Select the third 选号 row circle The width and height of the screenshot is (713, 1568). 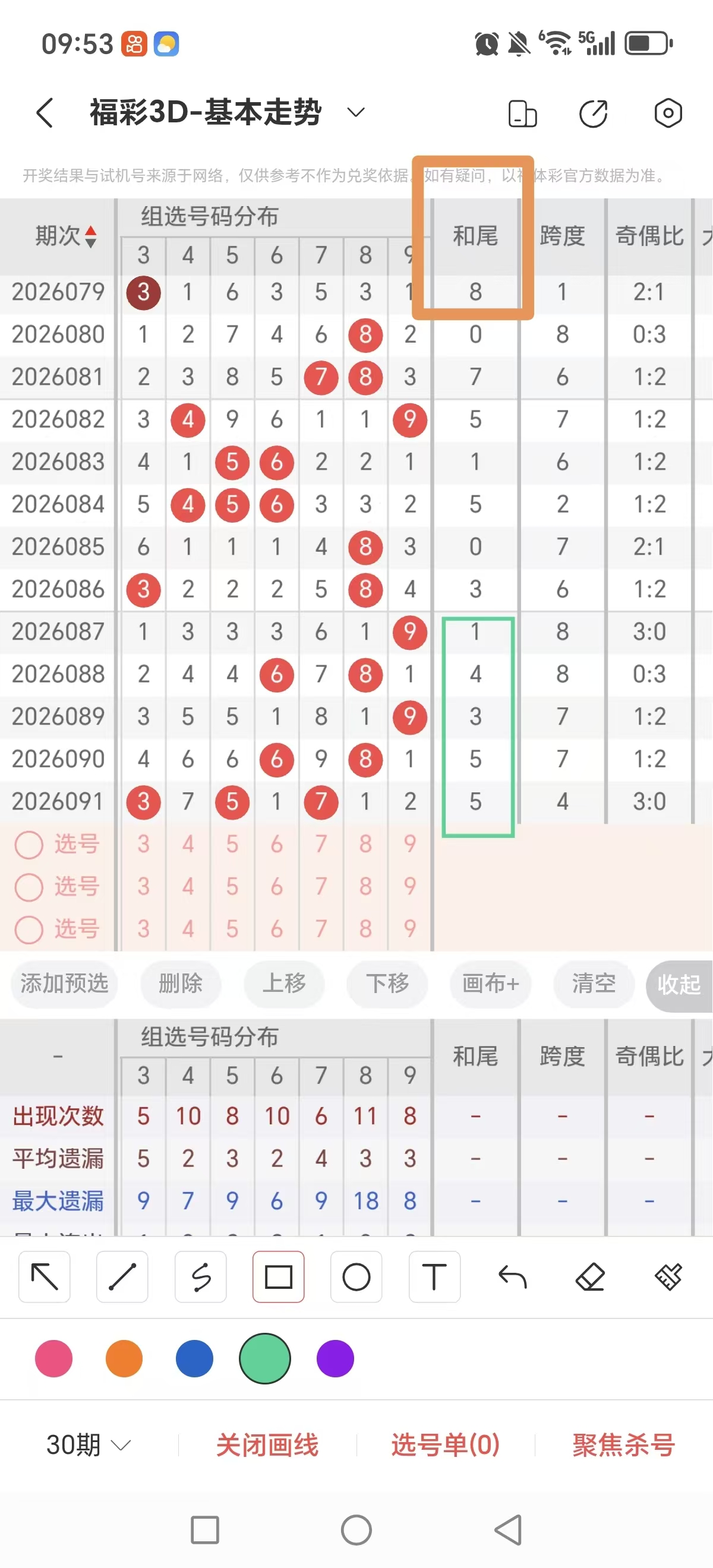(29, 930)
